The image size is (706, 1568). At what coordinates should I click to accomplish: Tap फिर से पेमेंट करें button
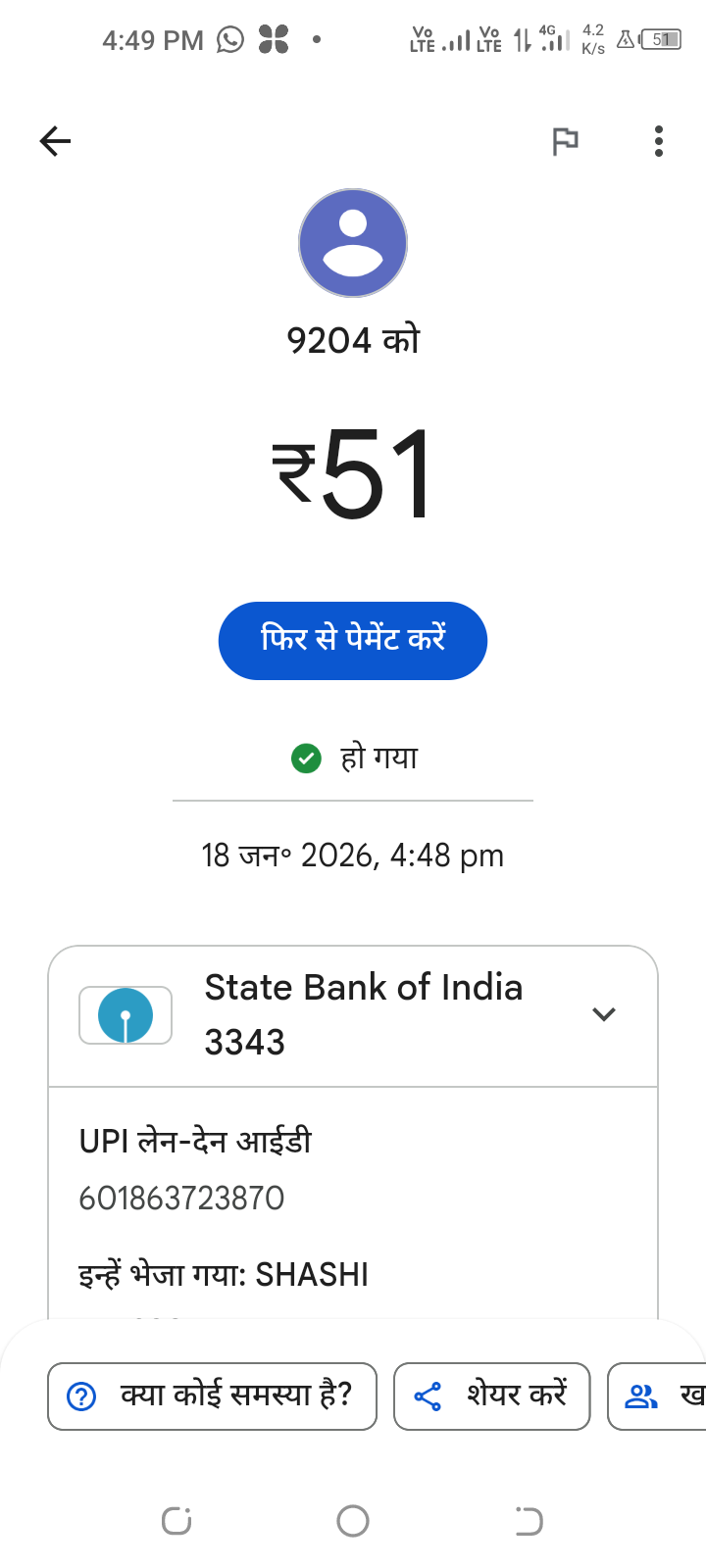tap(353, 640)
